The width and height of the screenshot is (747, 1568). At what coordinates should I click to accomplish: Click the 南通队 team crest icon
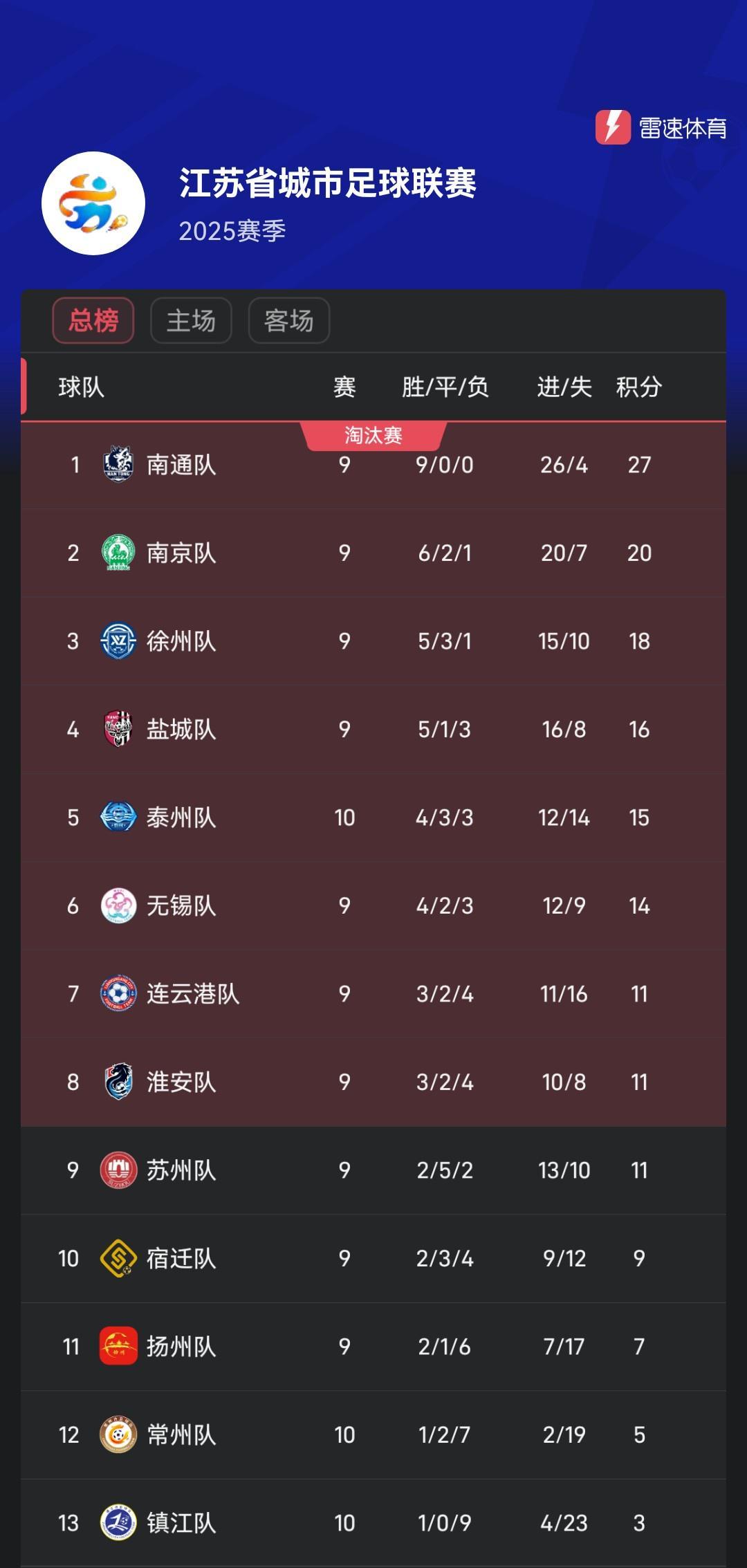tap(119, 465)
